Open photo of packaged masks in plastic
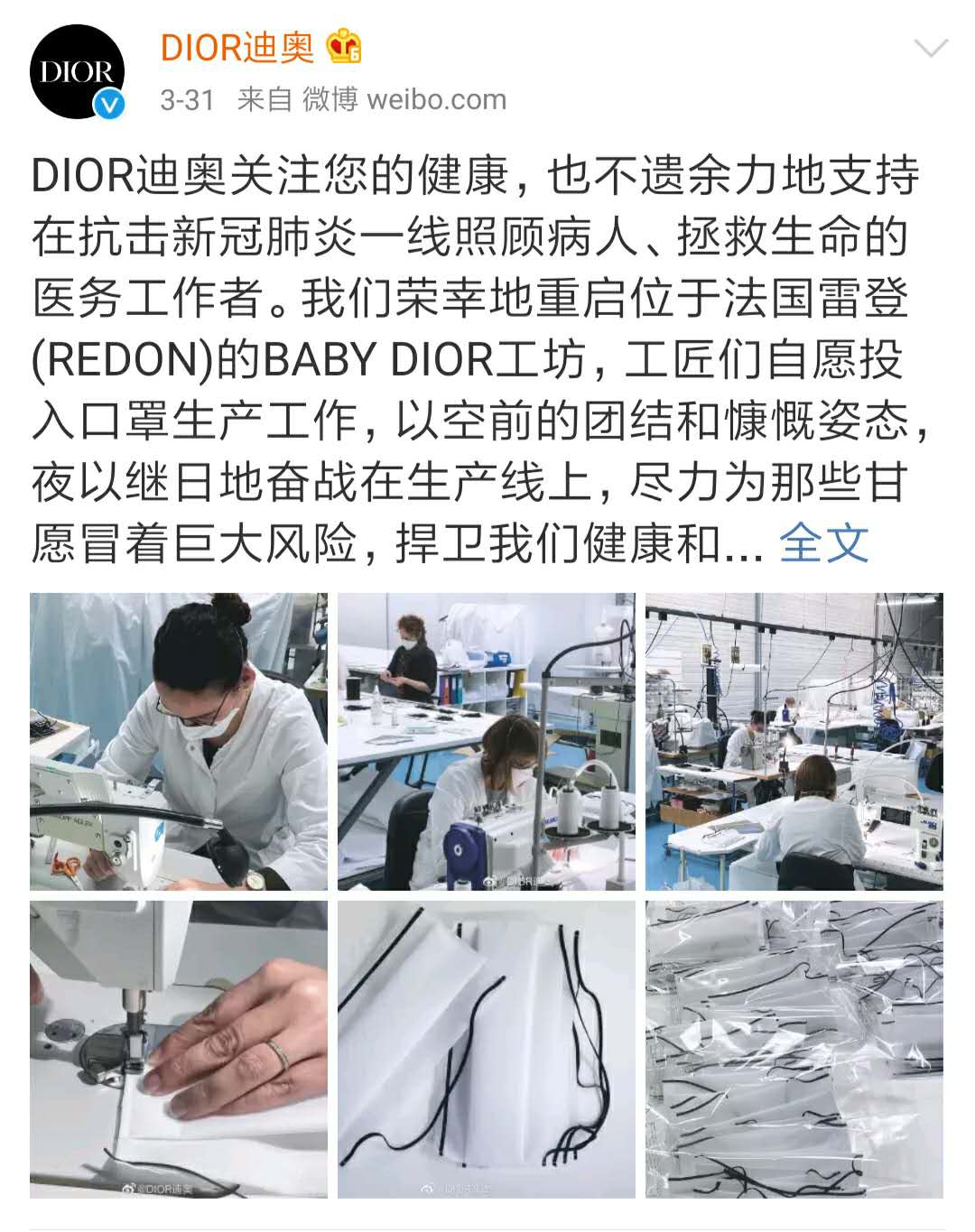Viewport: 975px width, 1232px height. click(794, 1049)
